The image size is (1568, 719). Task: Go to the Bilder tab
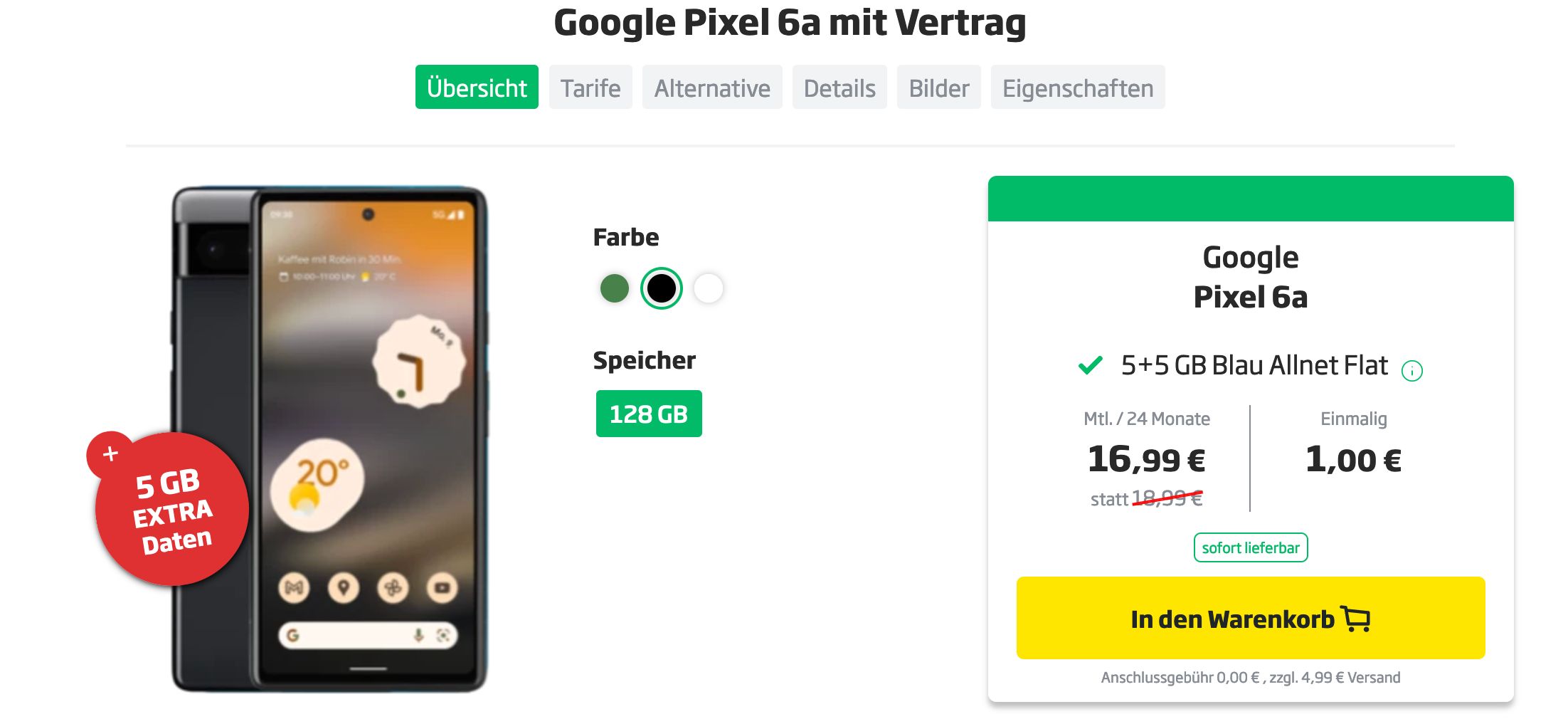point(938,88)
